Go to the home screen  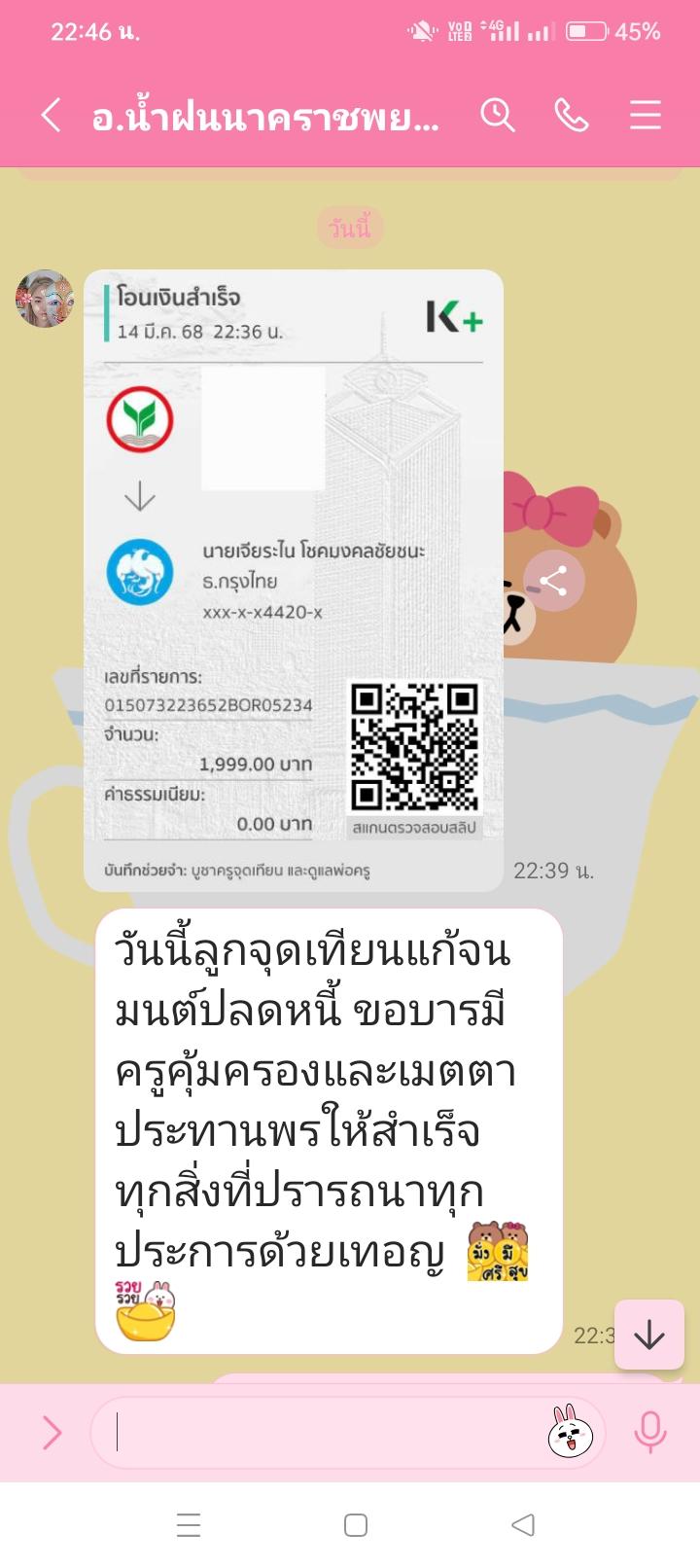(356, 1524)
